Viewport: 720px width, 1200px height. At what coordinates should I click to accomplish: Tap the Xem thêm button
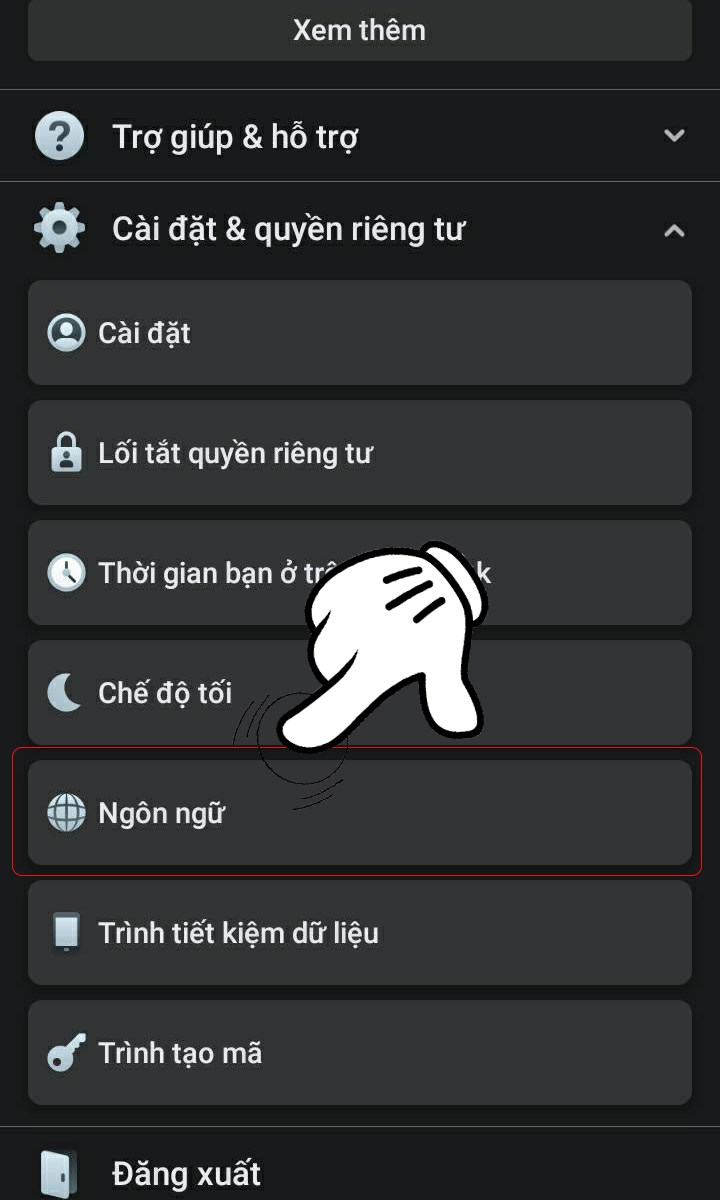click(359, 30)
